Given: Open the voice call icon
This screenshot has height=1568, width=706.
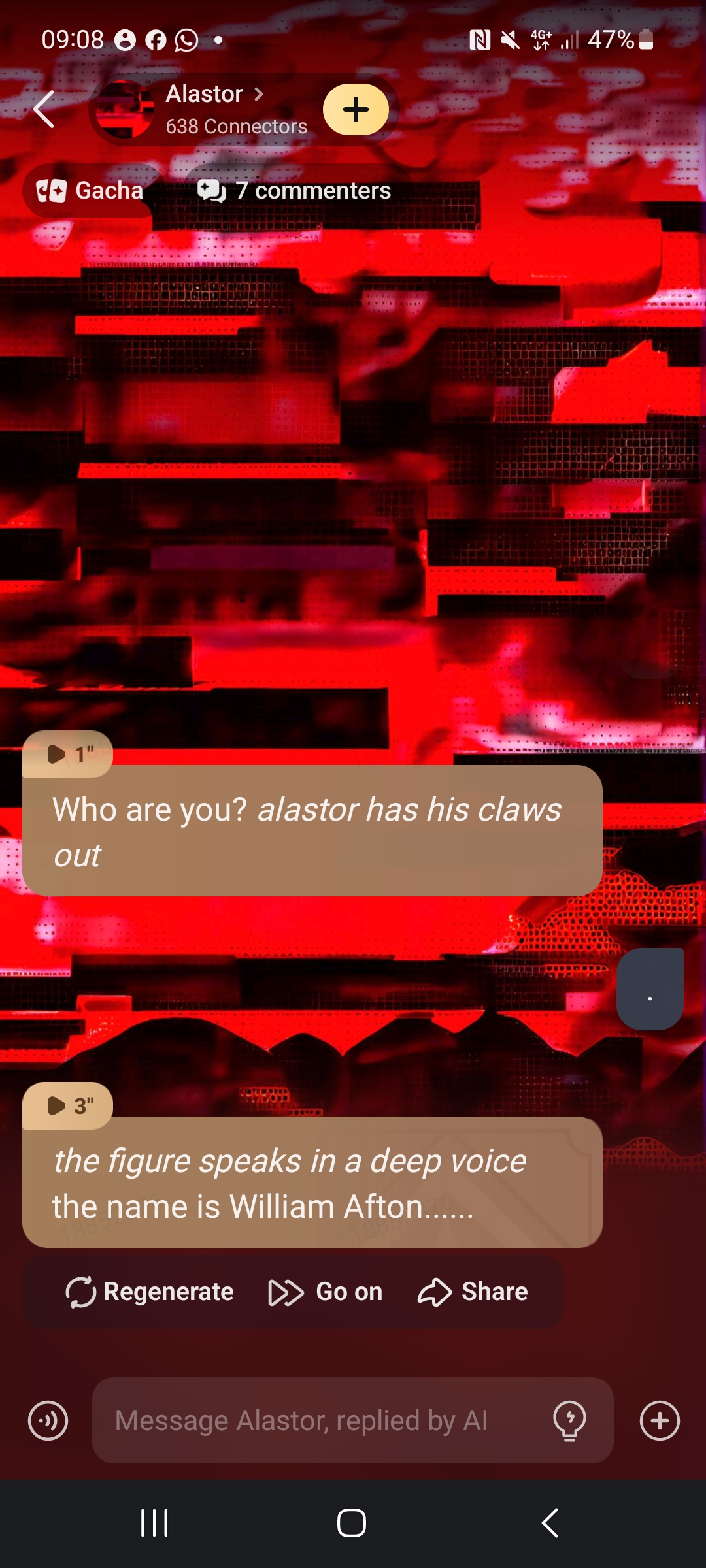Looking at the screenshot, I should [x=48, y=1420].
